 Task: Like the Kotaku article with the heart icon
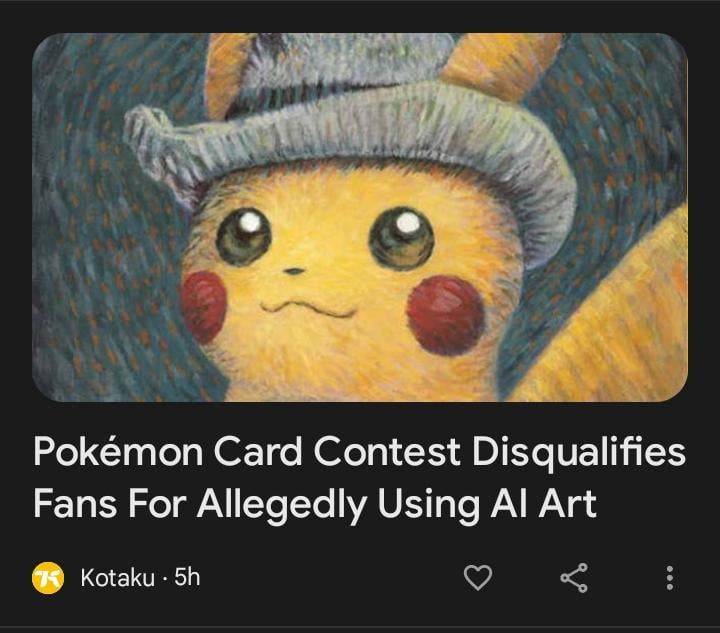tap(479, 577)
